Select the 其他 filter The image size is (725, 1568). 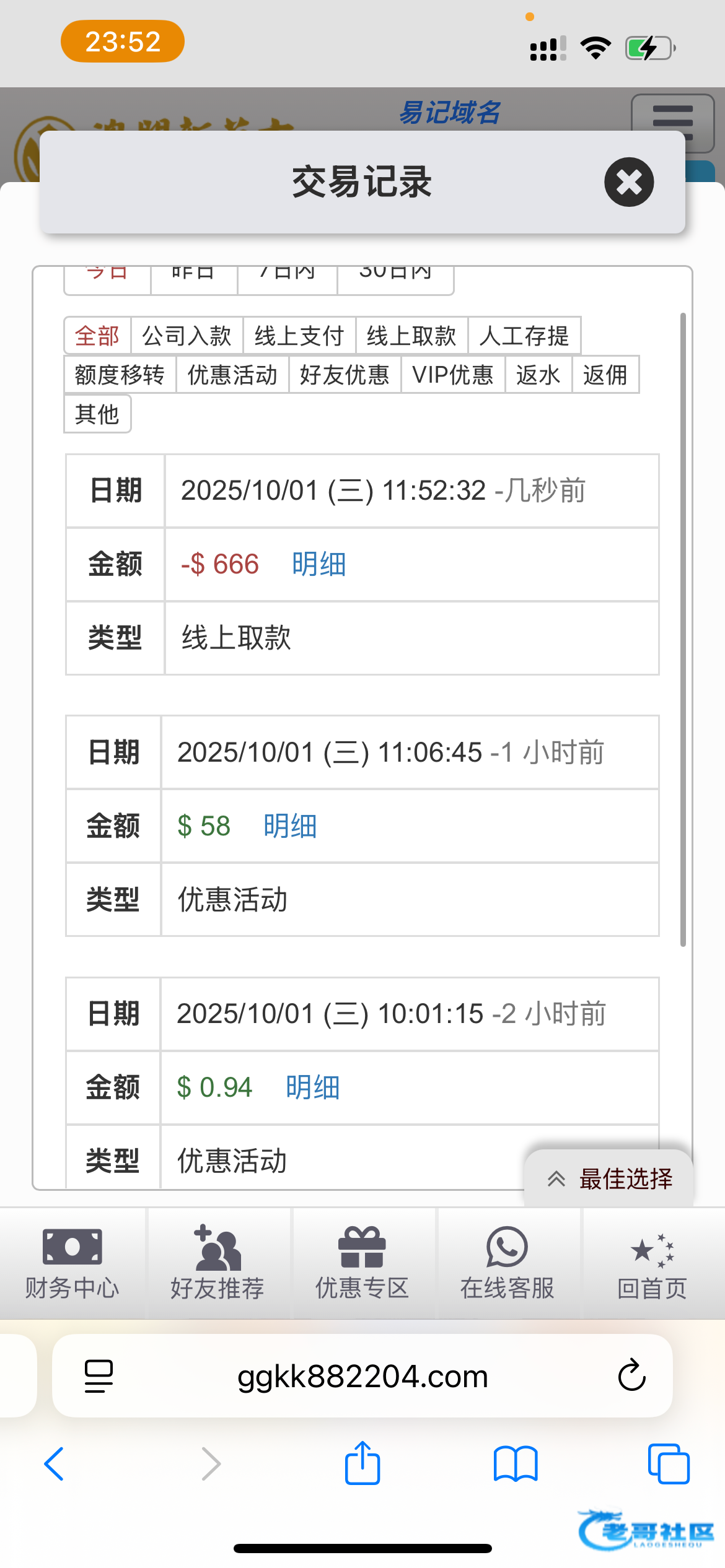point(97,414)
